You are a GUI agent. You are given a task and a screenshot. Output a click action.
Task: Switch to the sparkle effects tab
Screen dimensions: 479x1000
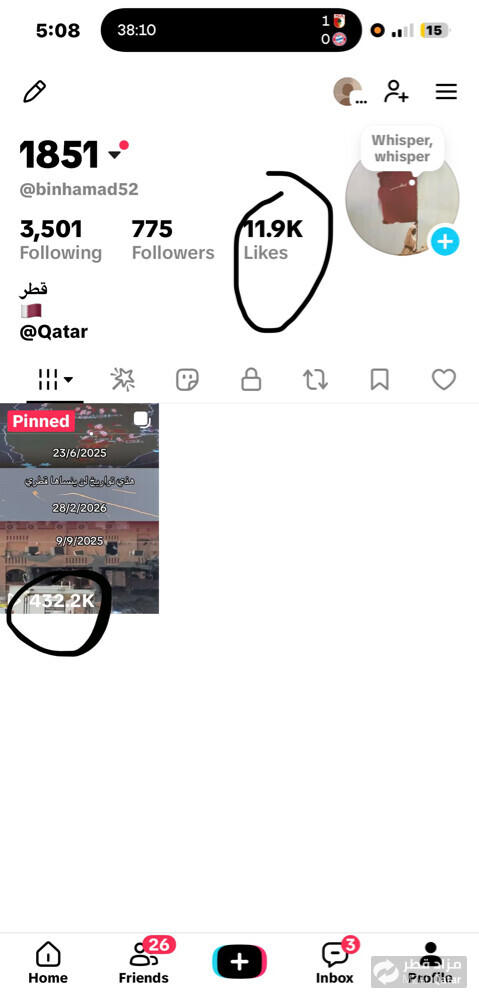point(122,379)
